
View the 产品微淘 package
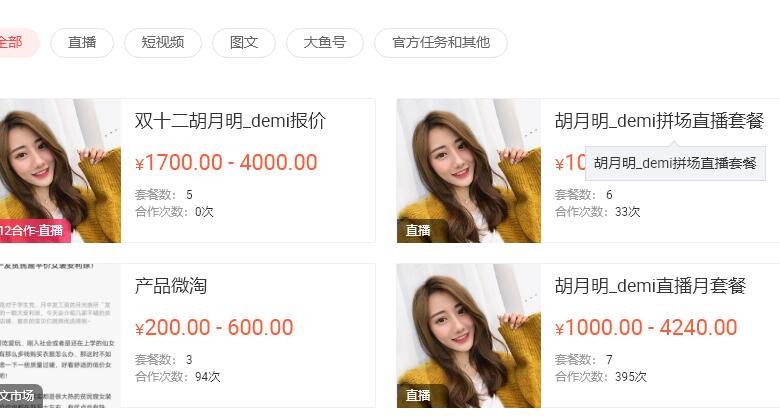(171, 286)
